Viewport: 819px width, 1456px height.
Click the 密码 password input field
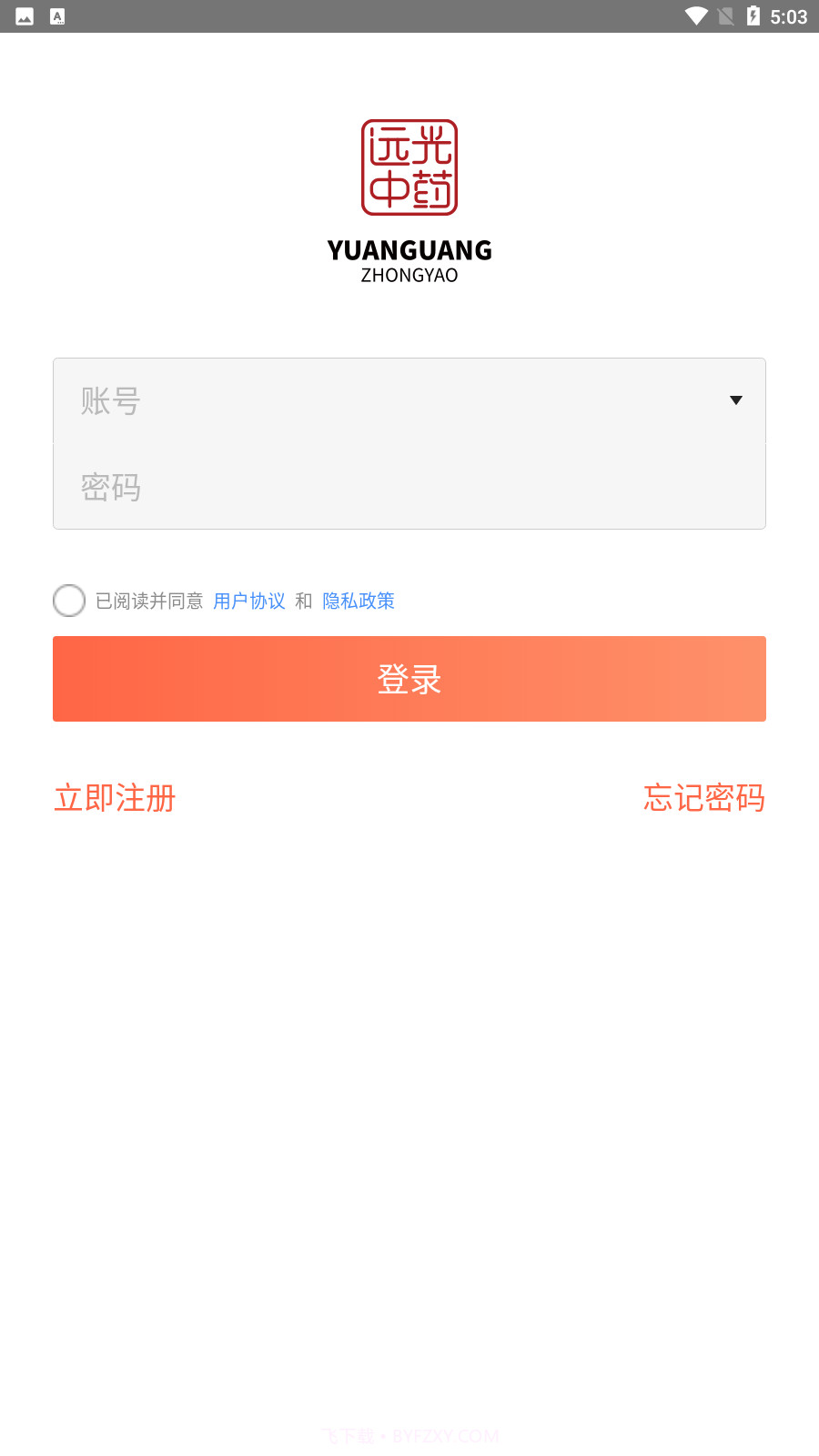pos(364,488)
